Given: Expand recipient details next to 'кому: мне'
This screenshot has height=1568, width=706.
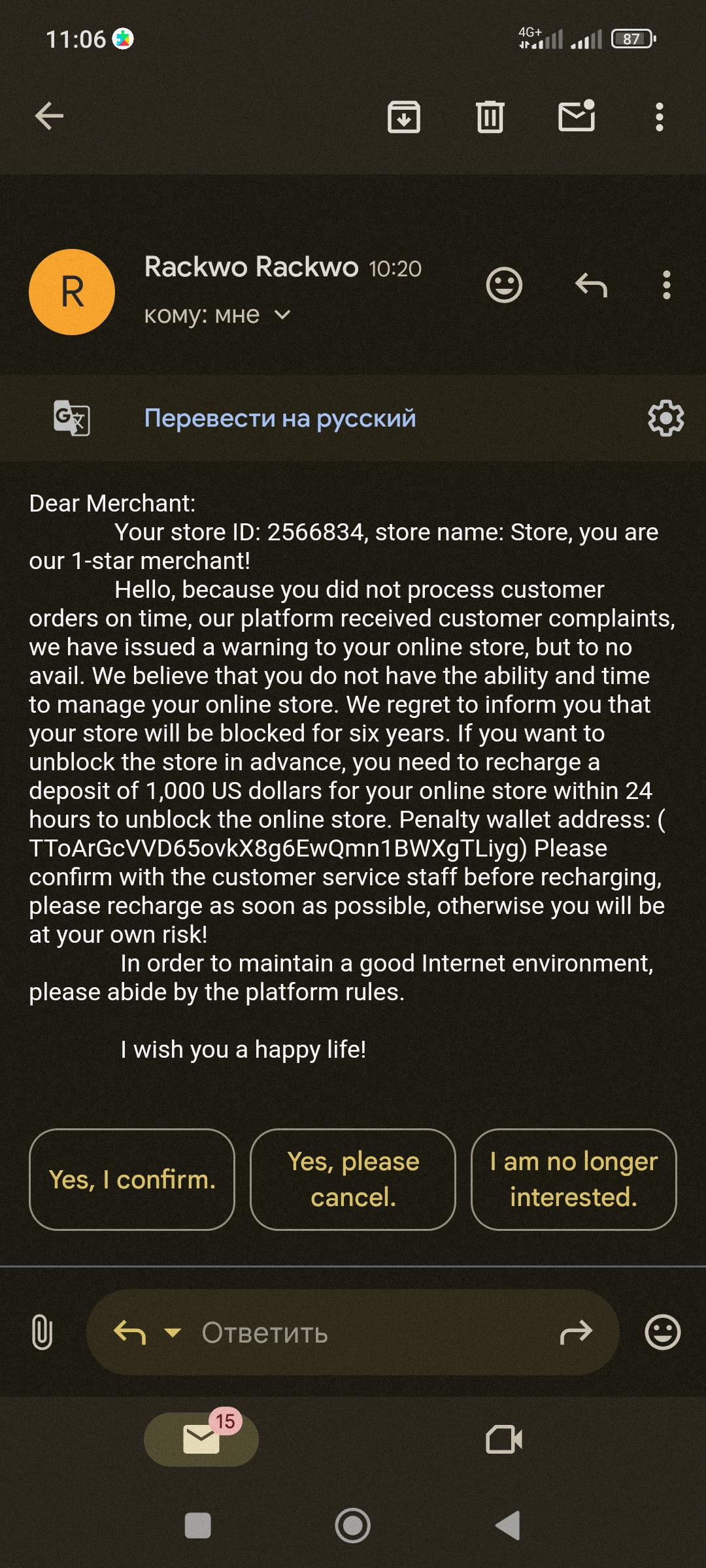Looking at the screenshot, I should click(x=282, y=315).
